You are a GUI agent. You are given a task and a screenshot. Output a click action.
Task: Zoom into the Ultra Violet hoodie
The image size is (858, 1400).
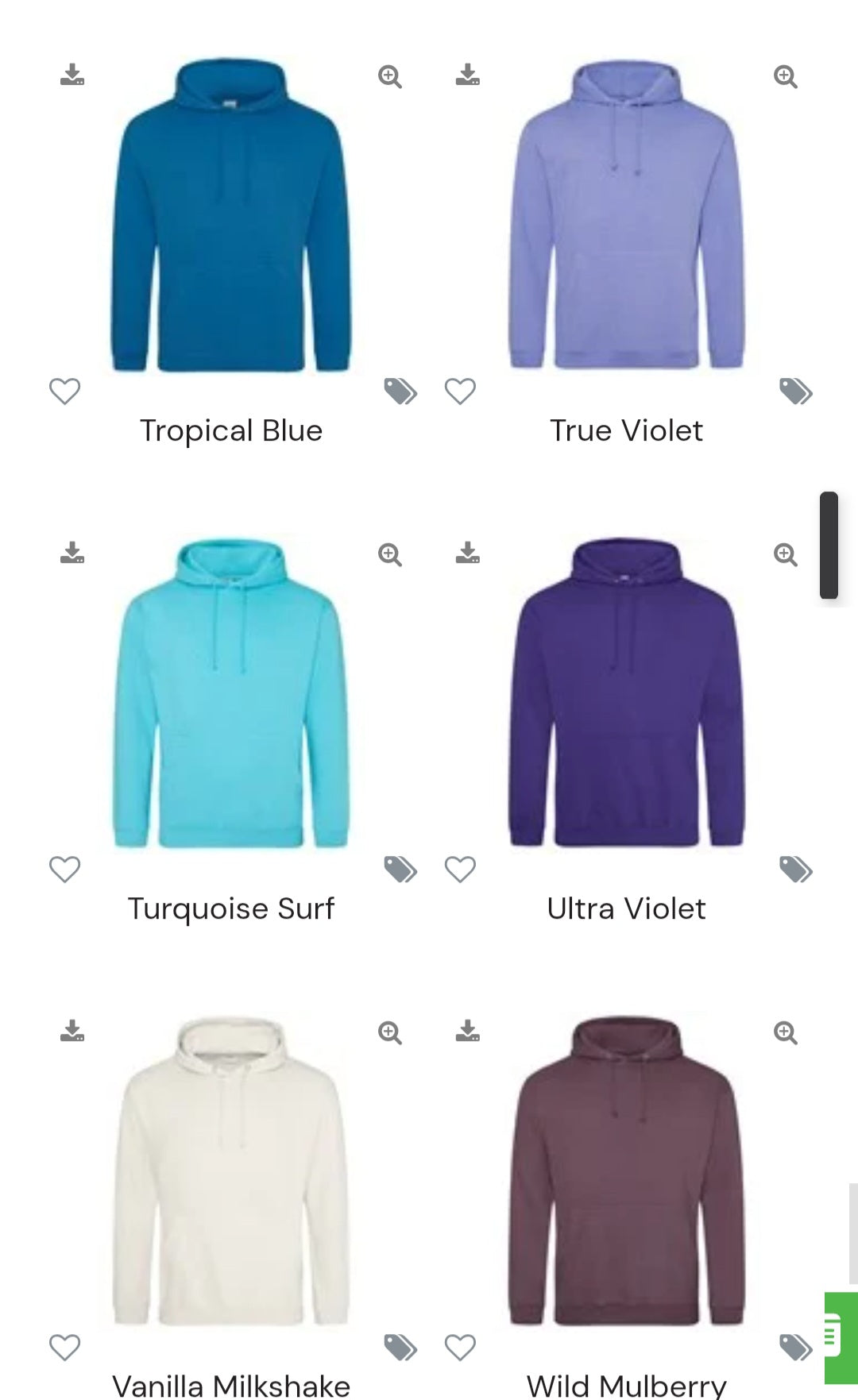point(785,554)
